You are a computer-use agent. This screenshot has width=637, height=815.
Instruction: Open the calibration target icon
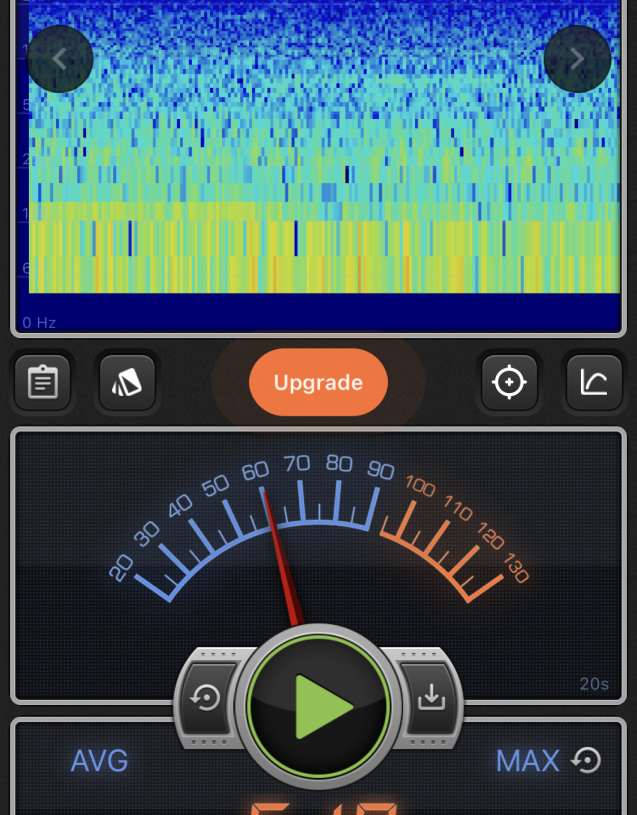509,382
